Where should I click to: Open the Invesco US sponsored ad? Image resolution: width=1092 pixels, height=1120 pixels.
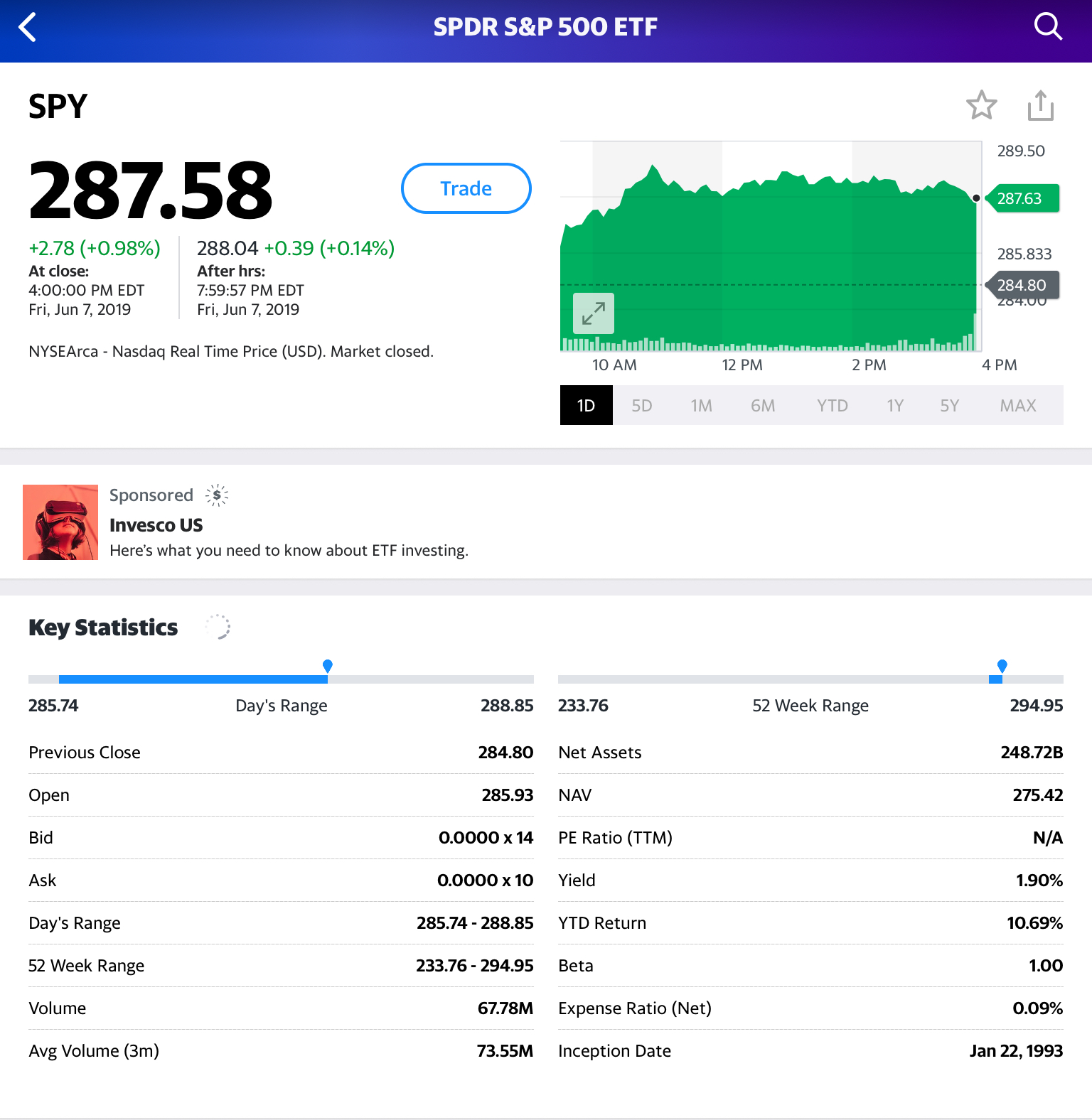point(288,524)
